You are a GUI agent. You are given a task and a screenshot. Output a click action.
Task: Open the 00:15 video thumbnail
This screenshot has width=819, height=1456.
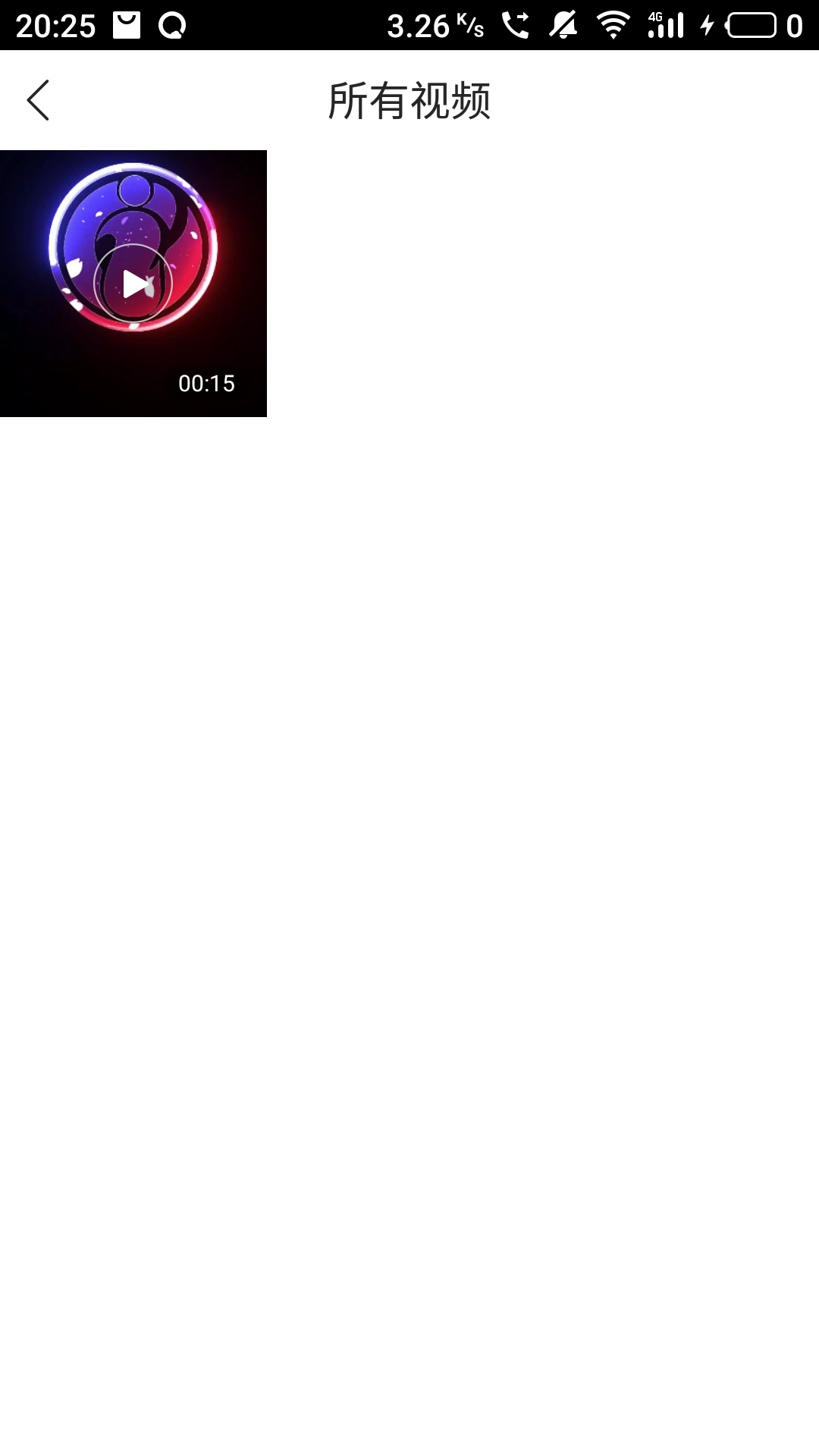pos(133,284)
